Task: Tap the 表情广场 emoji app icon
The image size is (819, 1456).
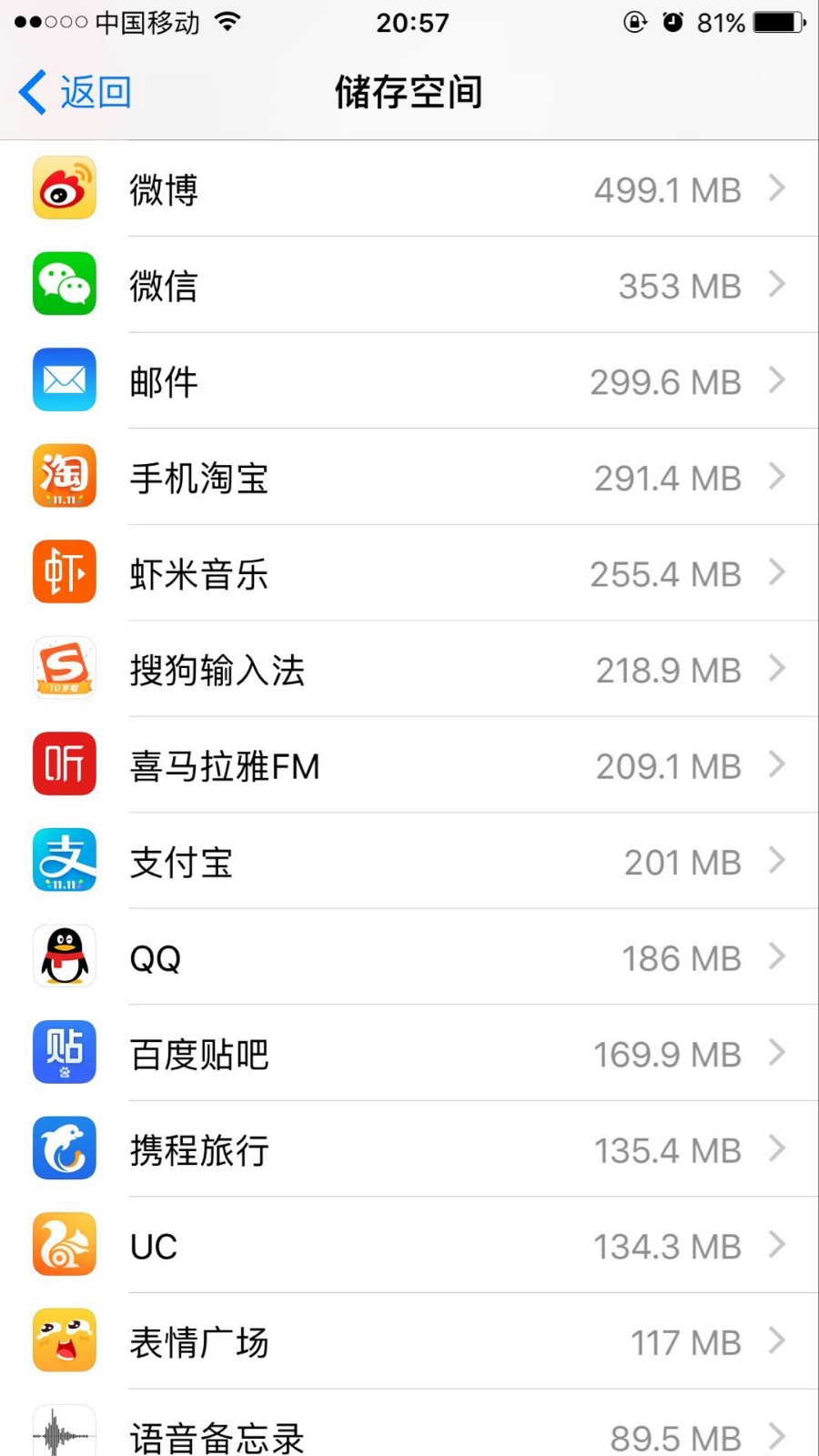Action: tap(64, 1341)
